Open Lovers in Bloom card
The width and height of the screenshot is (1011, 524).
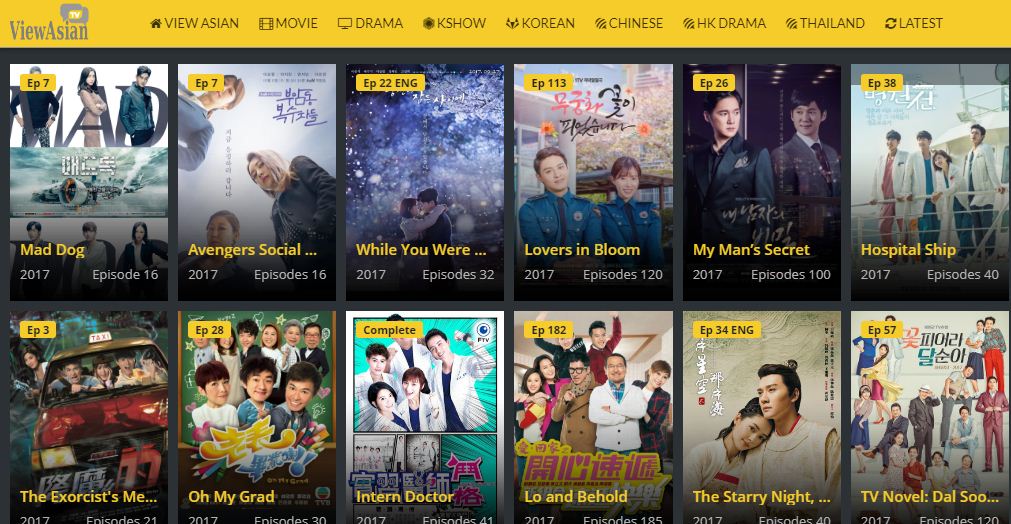tap(593, 180)
